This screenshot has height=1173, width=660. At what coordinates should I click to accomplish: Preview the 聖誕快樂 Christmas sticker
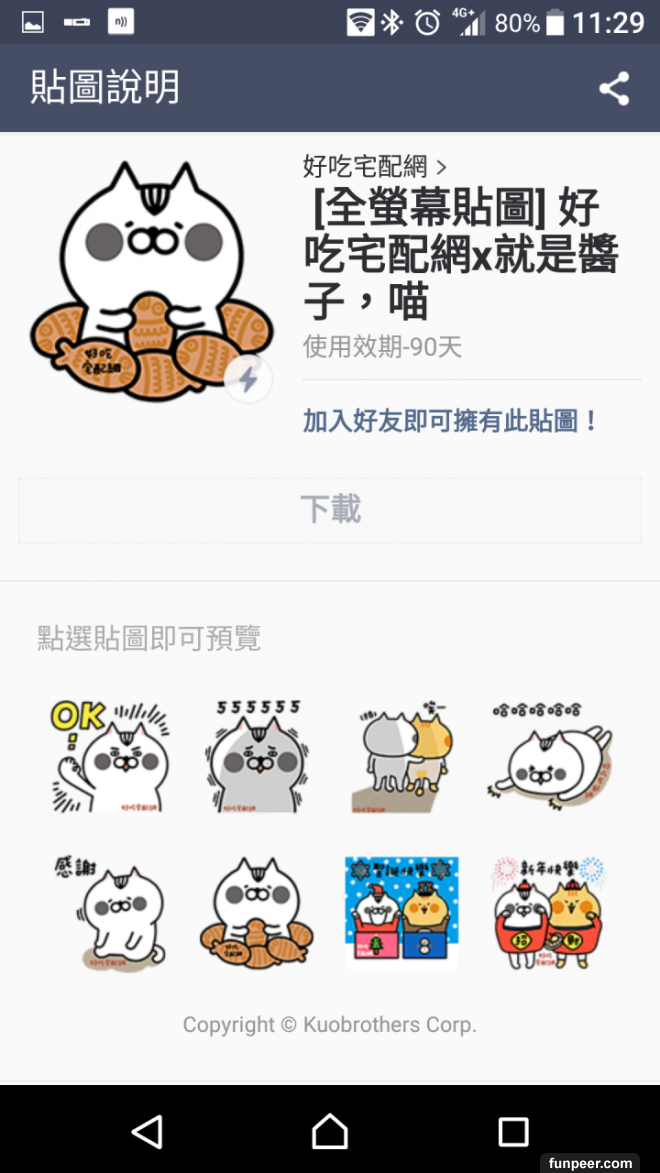coord(402,912)
